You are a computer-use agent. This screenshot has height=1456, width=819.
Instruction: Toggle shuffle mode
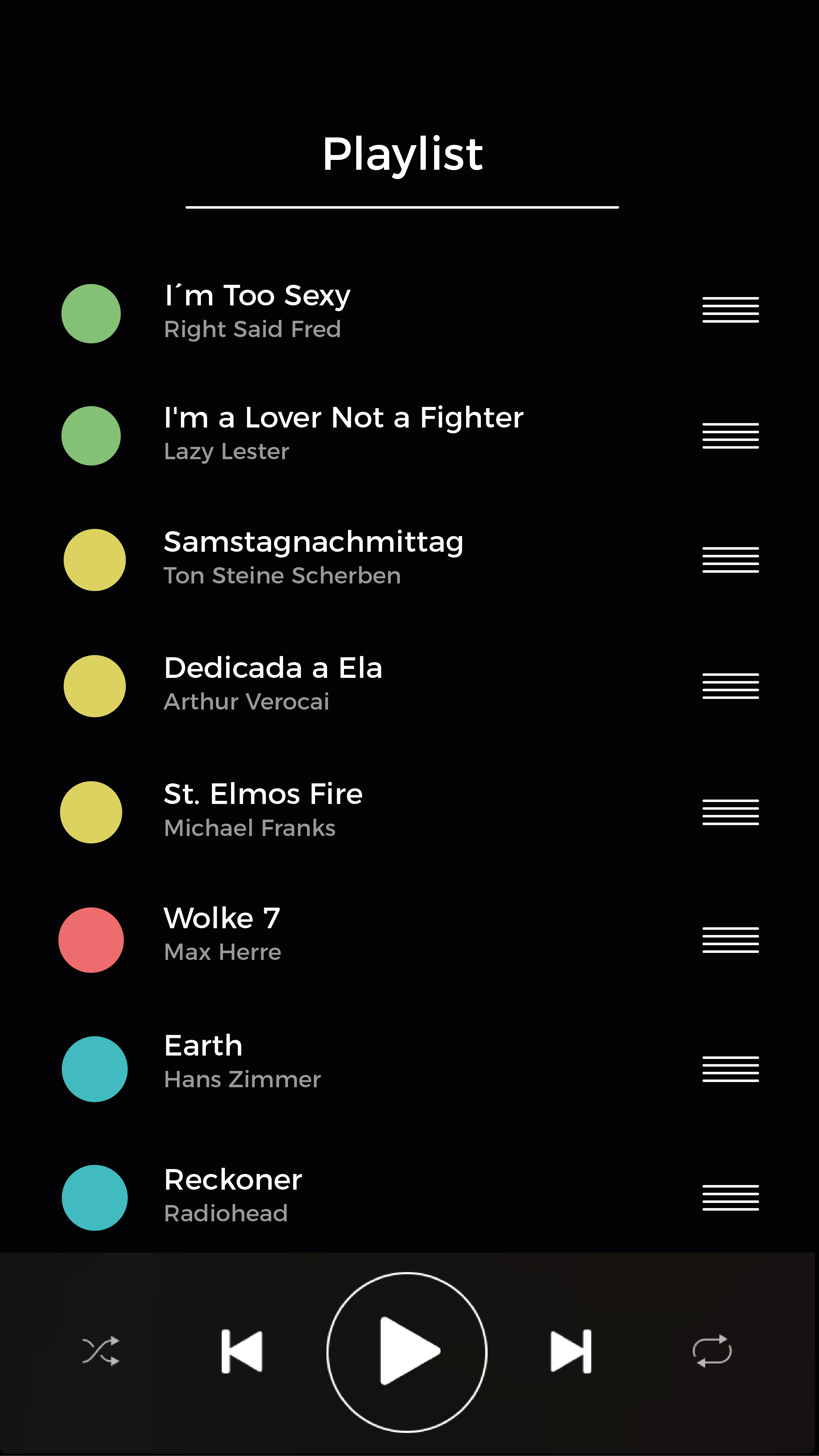point(101,1351)
